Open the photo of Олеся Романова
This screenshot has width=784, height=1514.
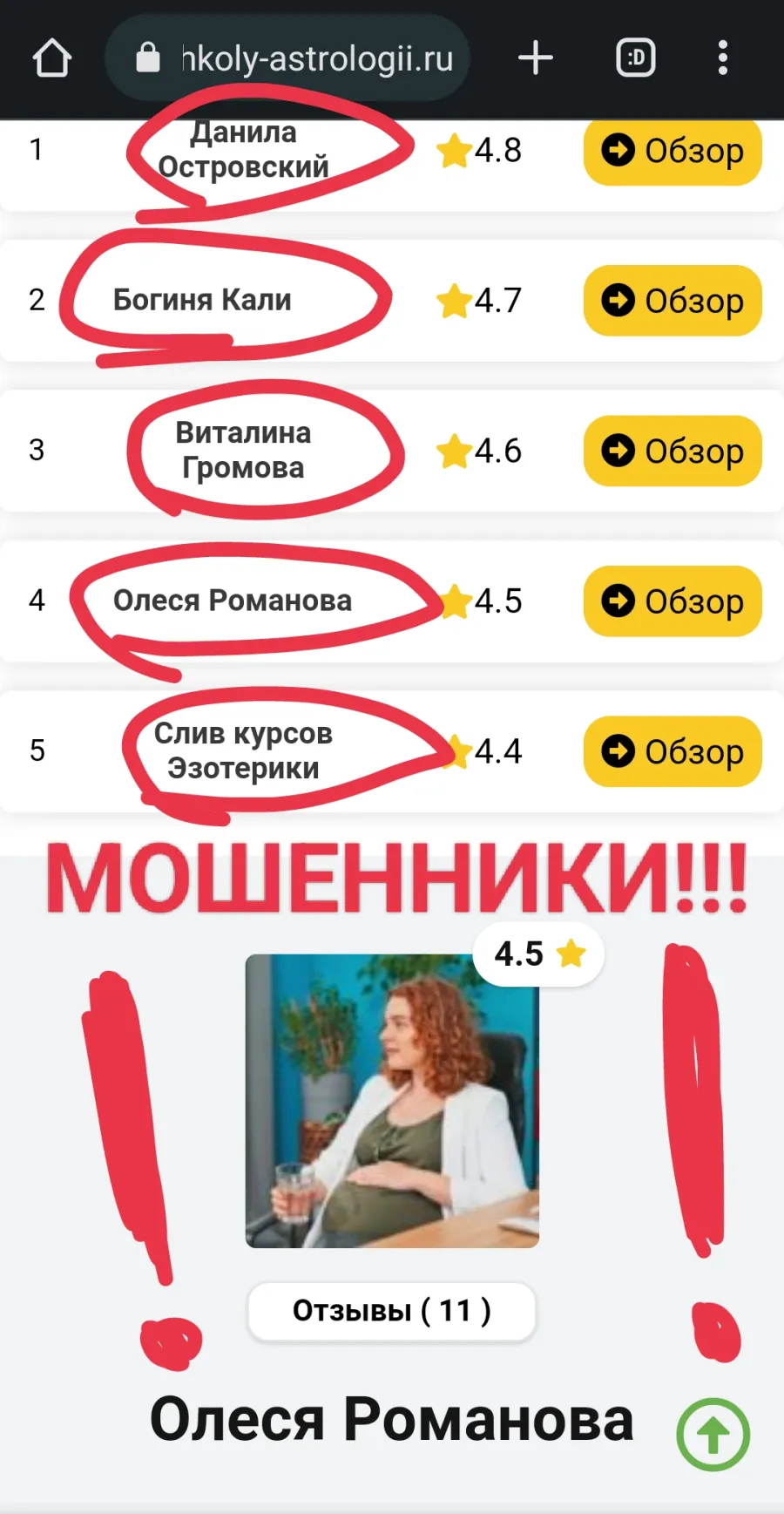click(x=392, y=1101)
